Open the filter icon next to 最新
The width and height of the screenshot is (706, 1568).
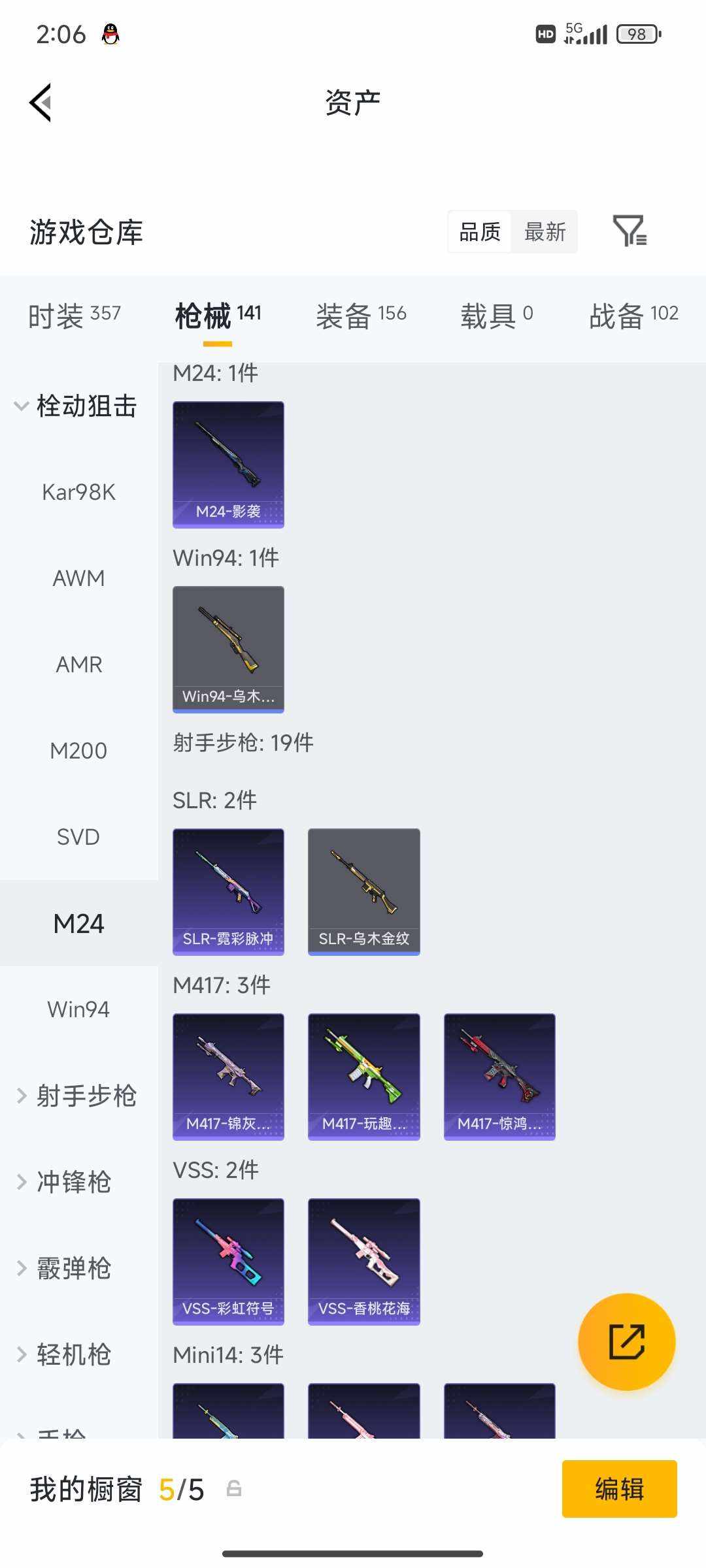point(629,231)
